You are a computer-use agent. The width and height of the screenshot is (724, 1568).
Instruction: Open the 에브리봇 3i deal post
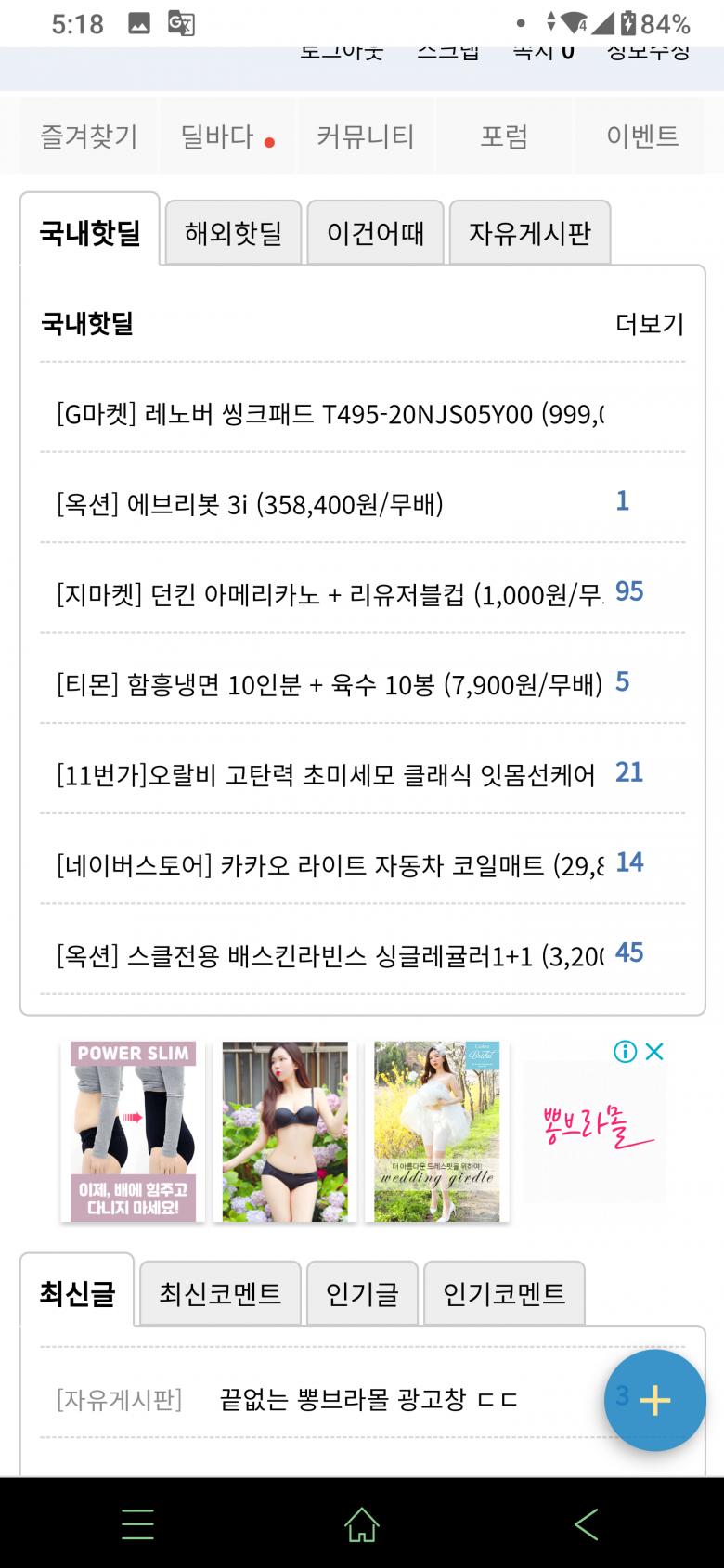coord(250,504)
